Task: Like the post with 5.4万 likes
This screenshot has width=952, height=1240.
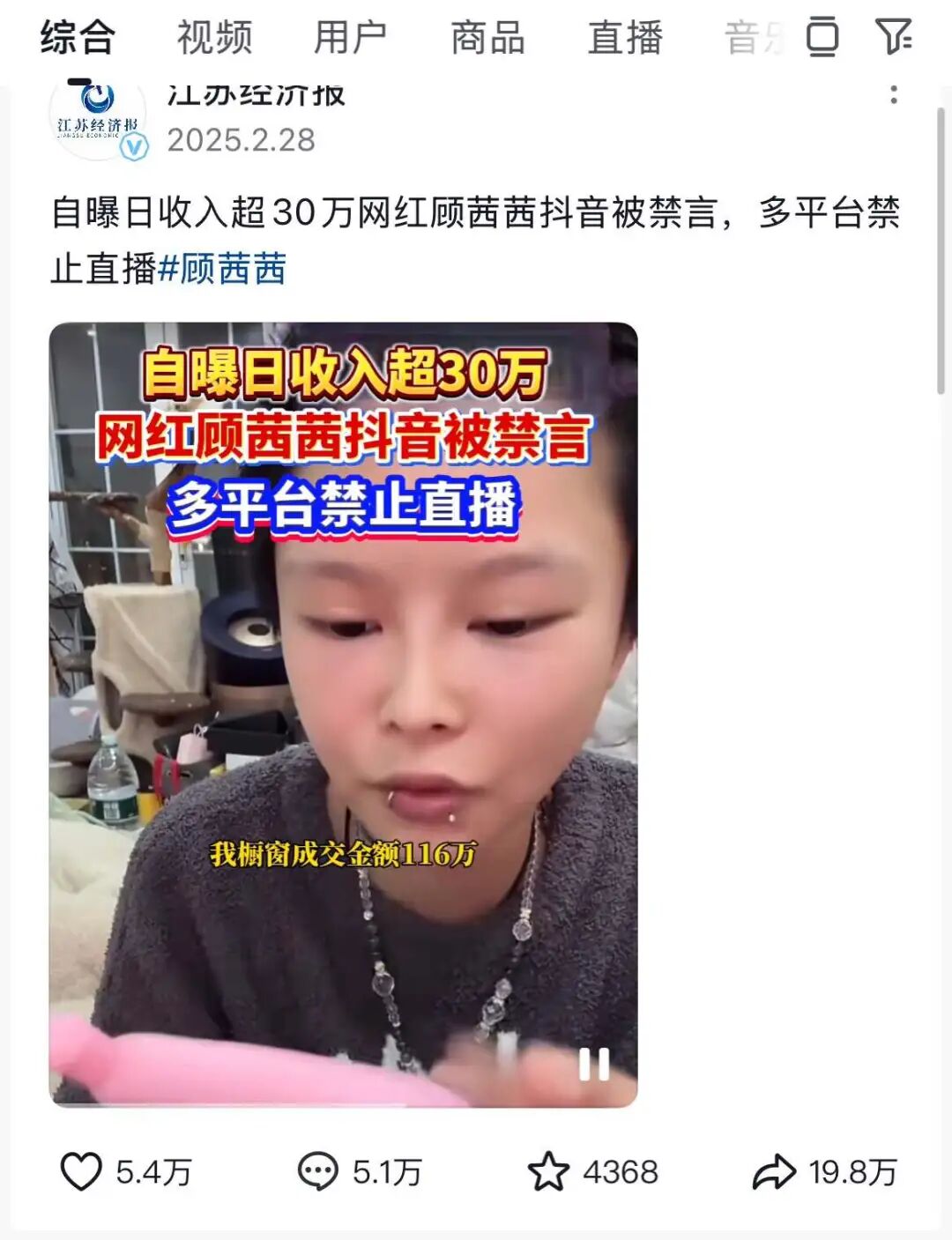Action: pos(81,1171)
